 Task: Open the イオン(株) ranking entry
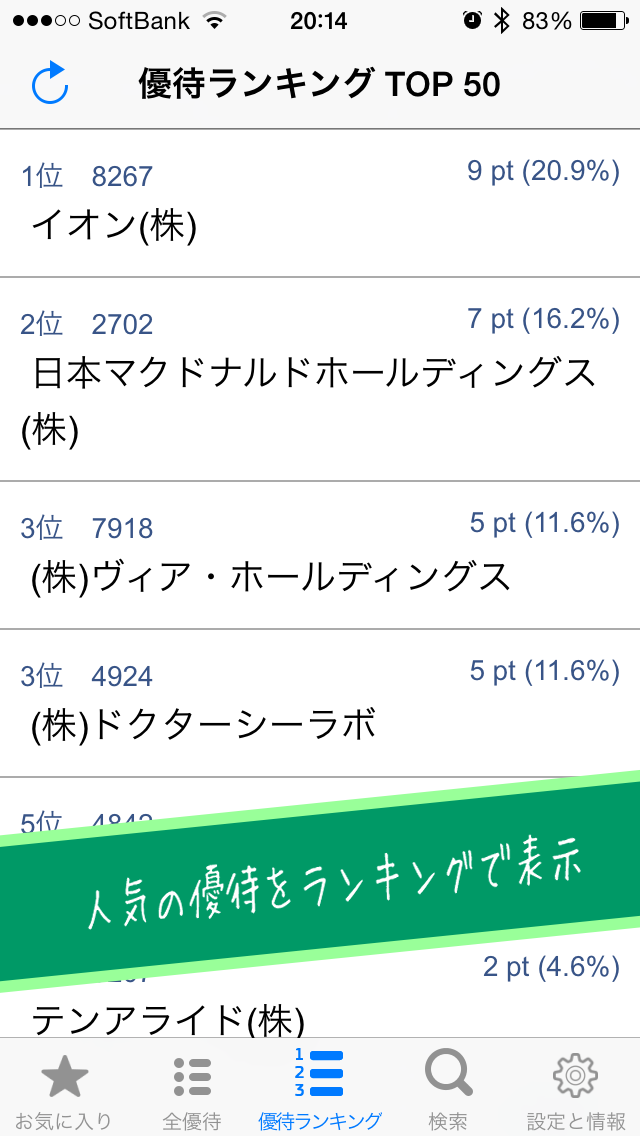pos(320,204)
